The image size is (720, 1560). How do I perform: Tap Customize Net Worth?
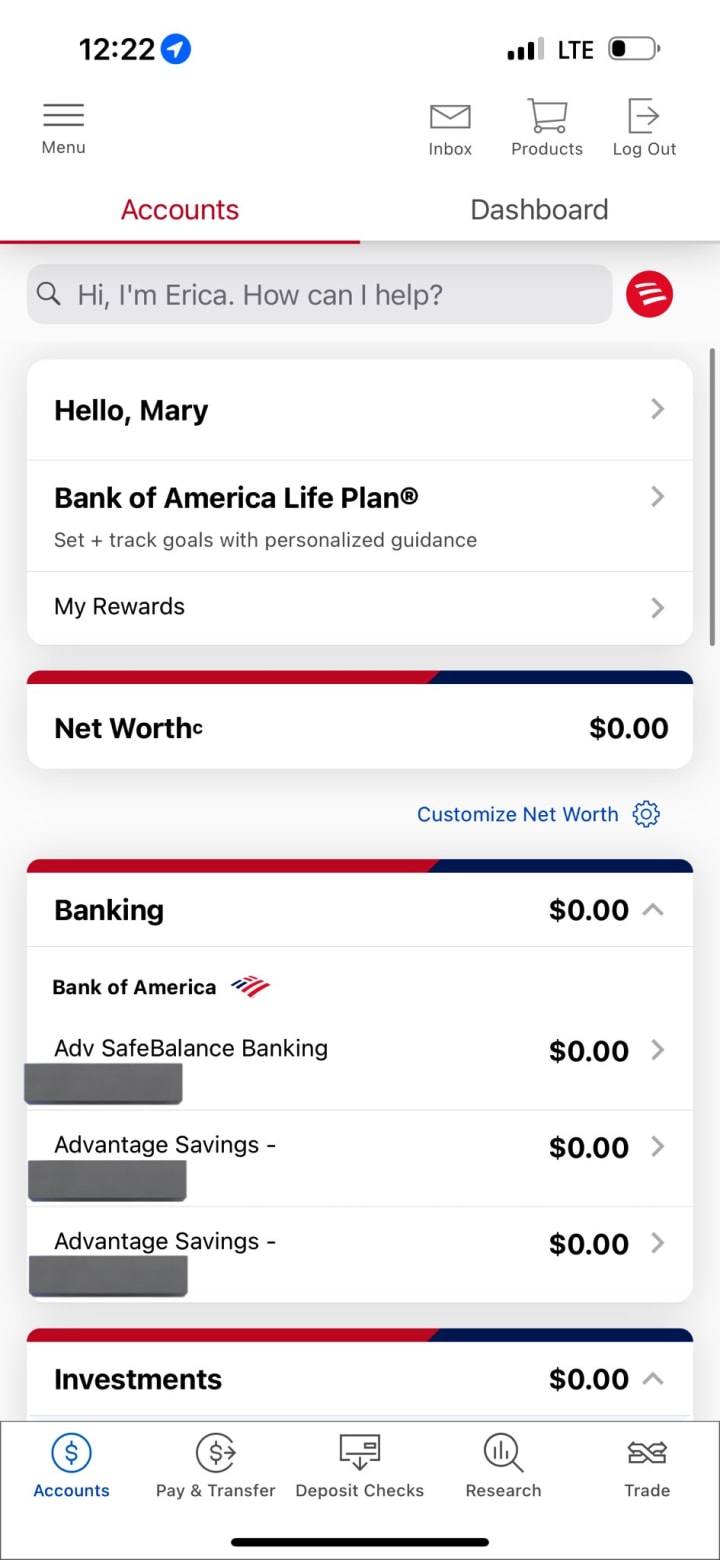click(x=538, y=815)
